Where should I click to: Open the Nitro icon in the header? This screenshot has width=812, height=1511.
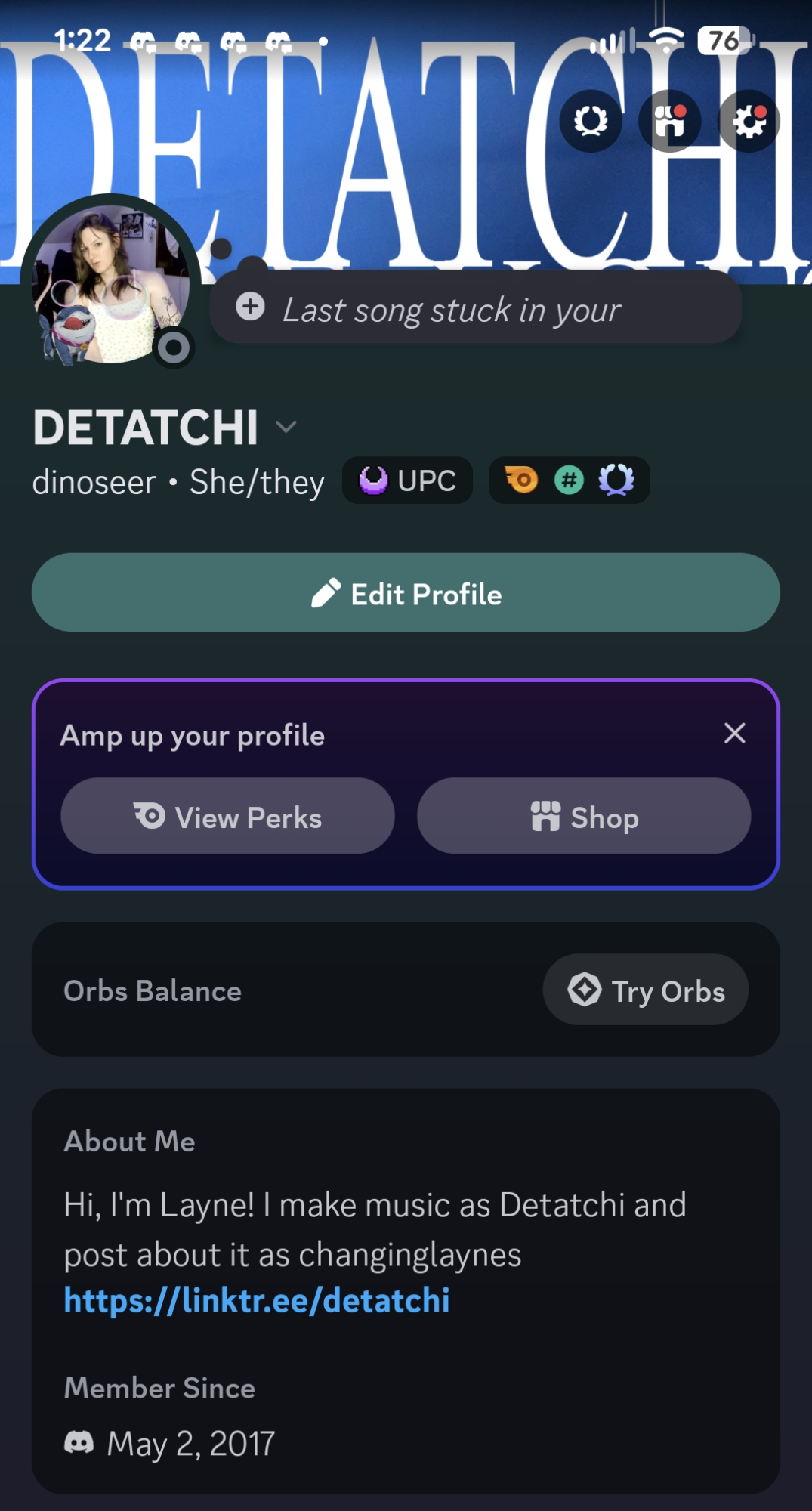tap(591, 121)
